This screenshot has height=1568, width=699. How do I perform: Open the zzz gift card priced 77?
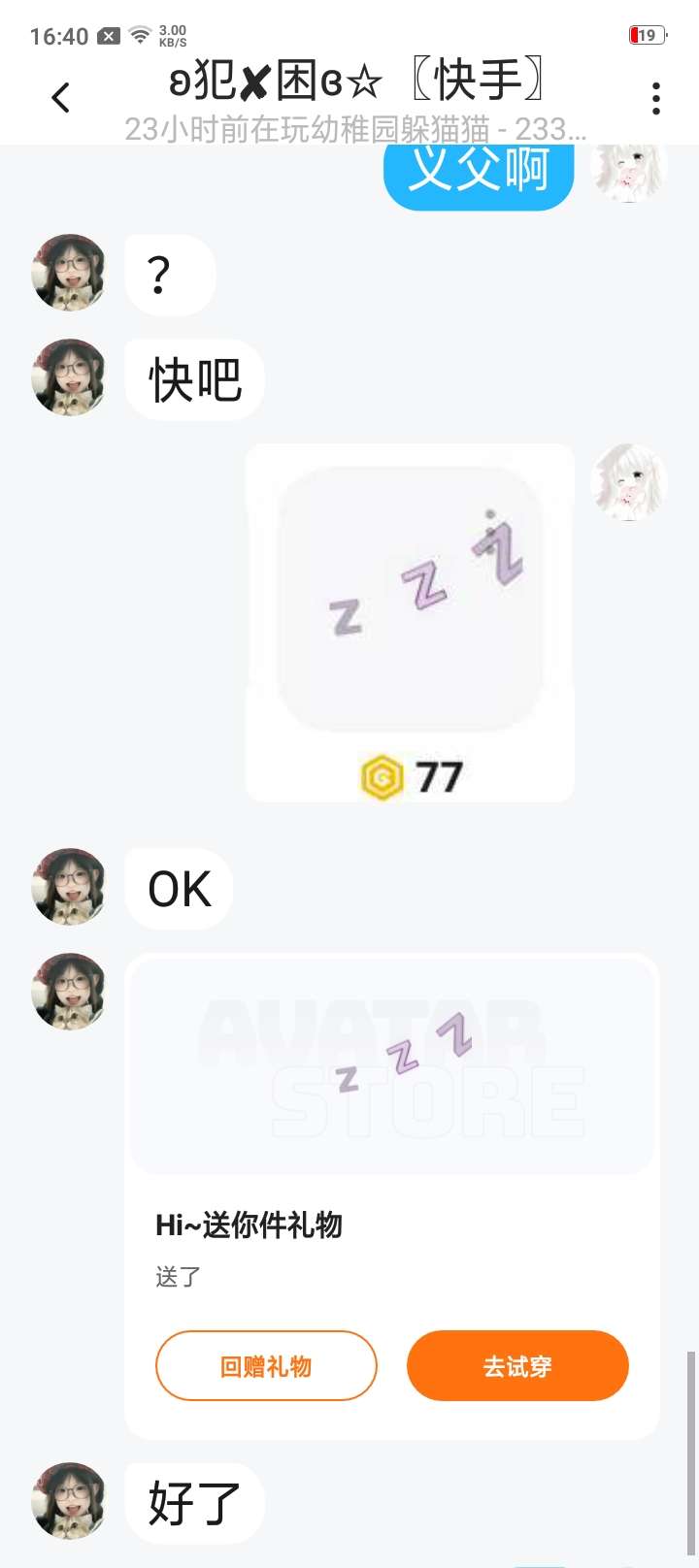[x=410, y=623]
